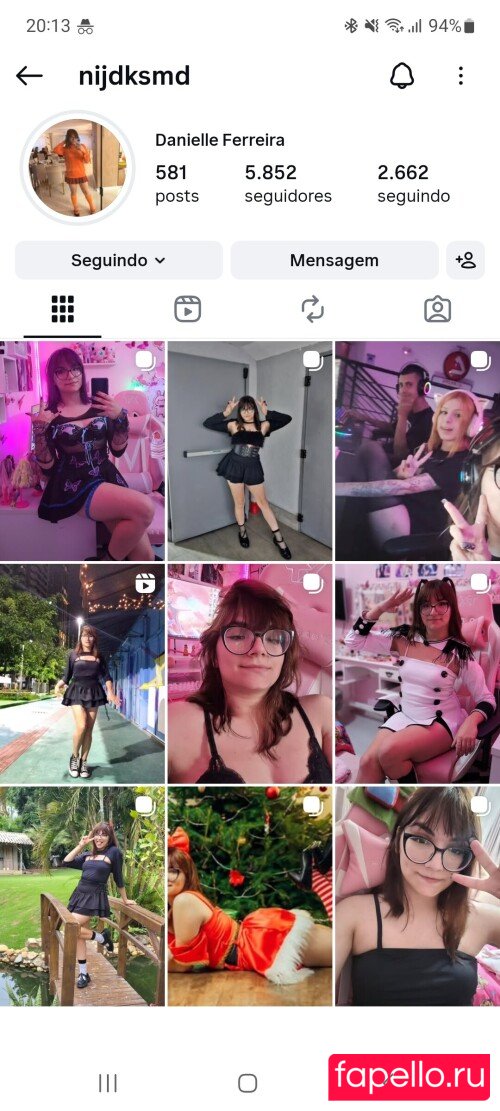Switch to the Reels tab
The image size is (500, 1111).
coord(188,310)
